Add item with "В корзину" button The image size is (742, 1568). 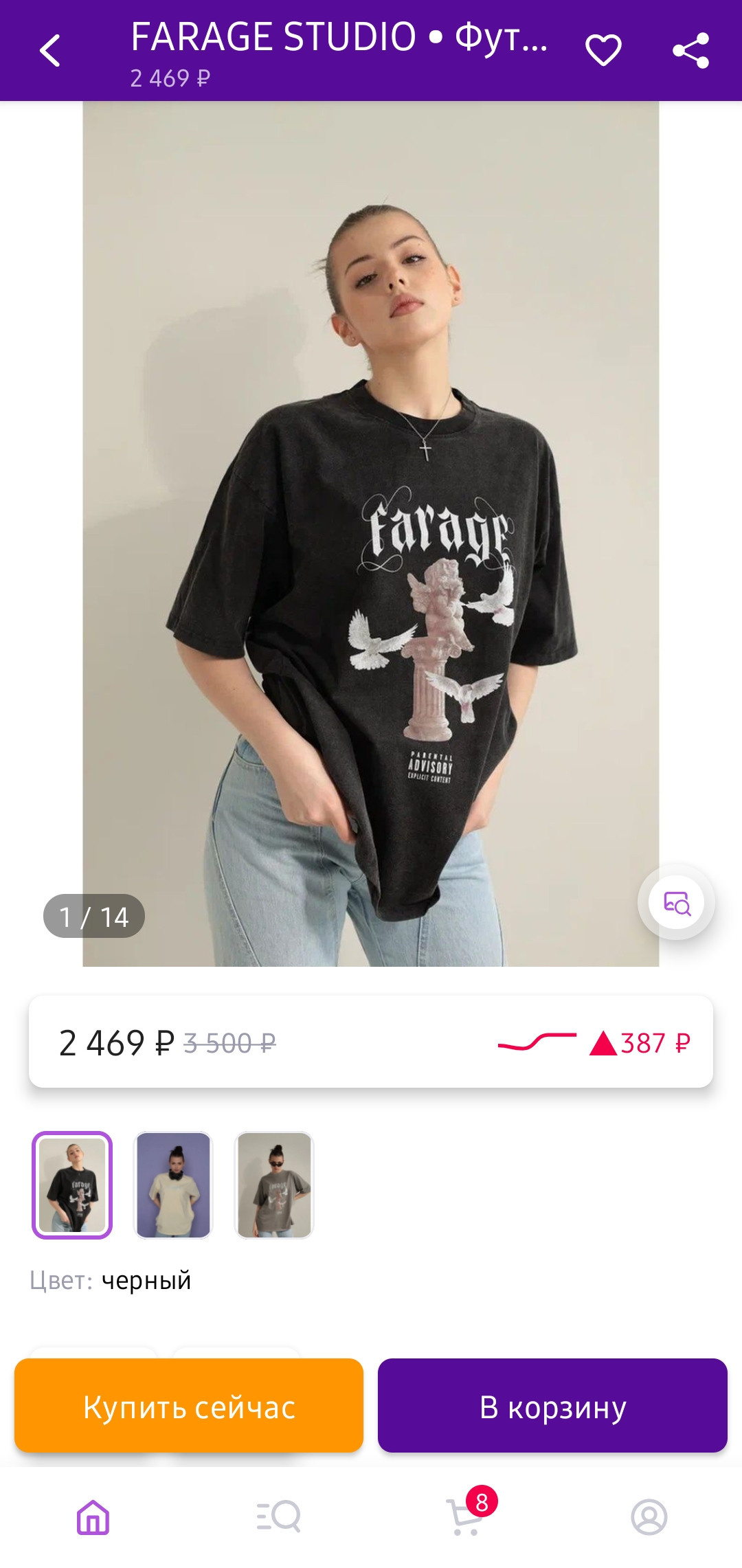coord(552,1406)
